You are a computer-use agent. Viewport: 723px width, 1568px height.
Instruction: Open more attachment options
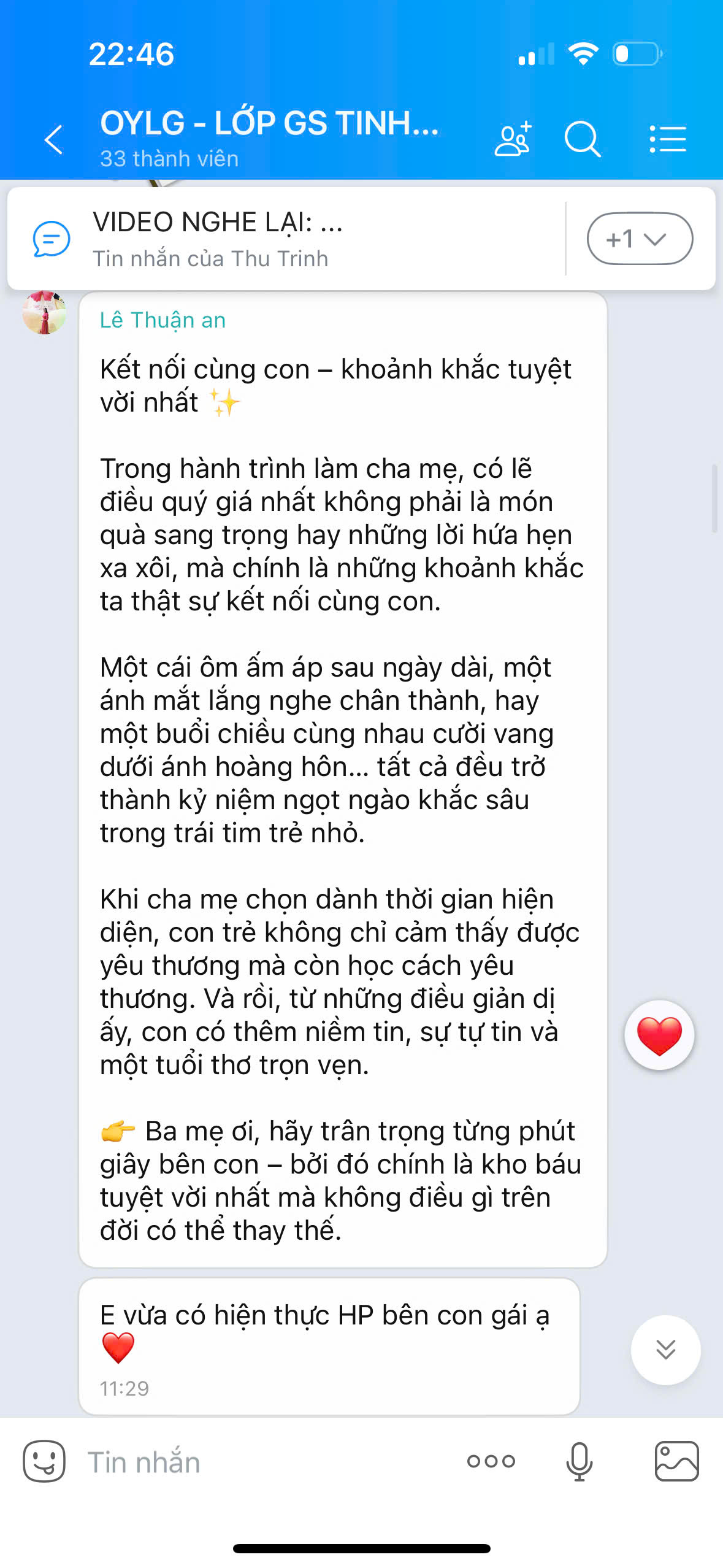click(491, 1461)
